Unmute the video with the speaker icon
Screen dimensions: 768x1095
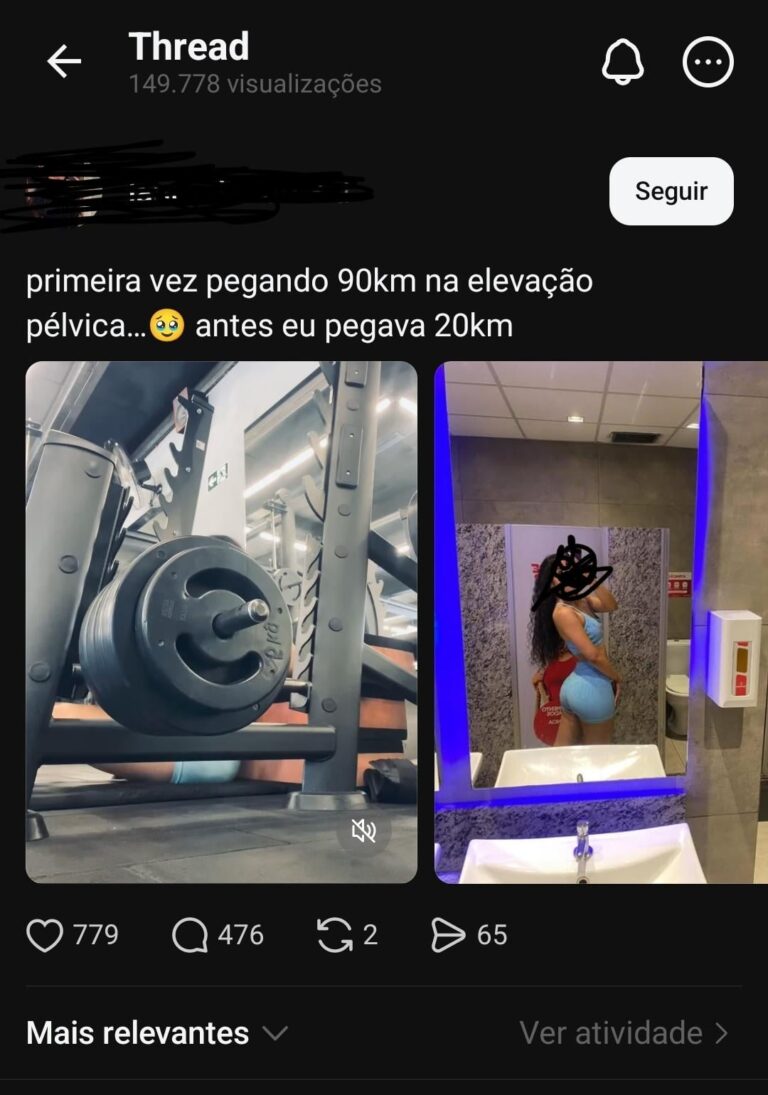(x=364, y=831)
